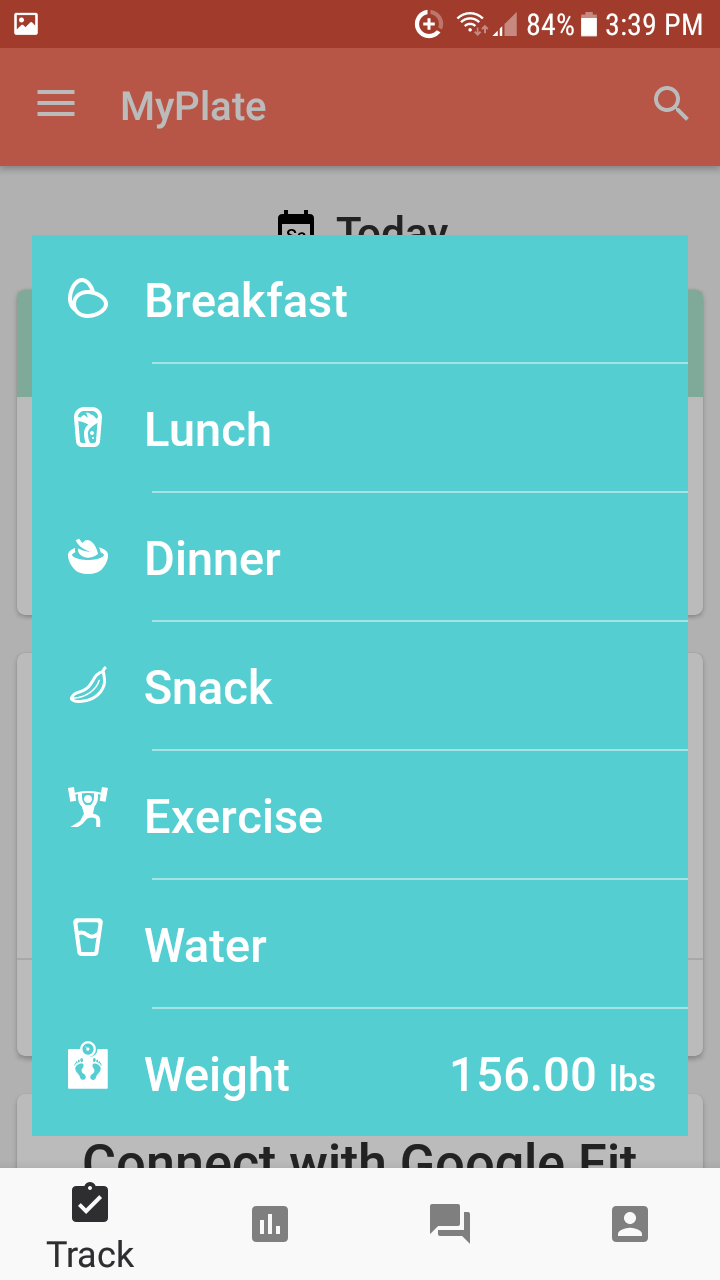Track Water intake
The image size is (720, 1280).
pos(360,945)
